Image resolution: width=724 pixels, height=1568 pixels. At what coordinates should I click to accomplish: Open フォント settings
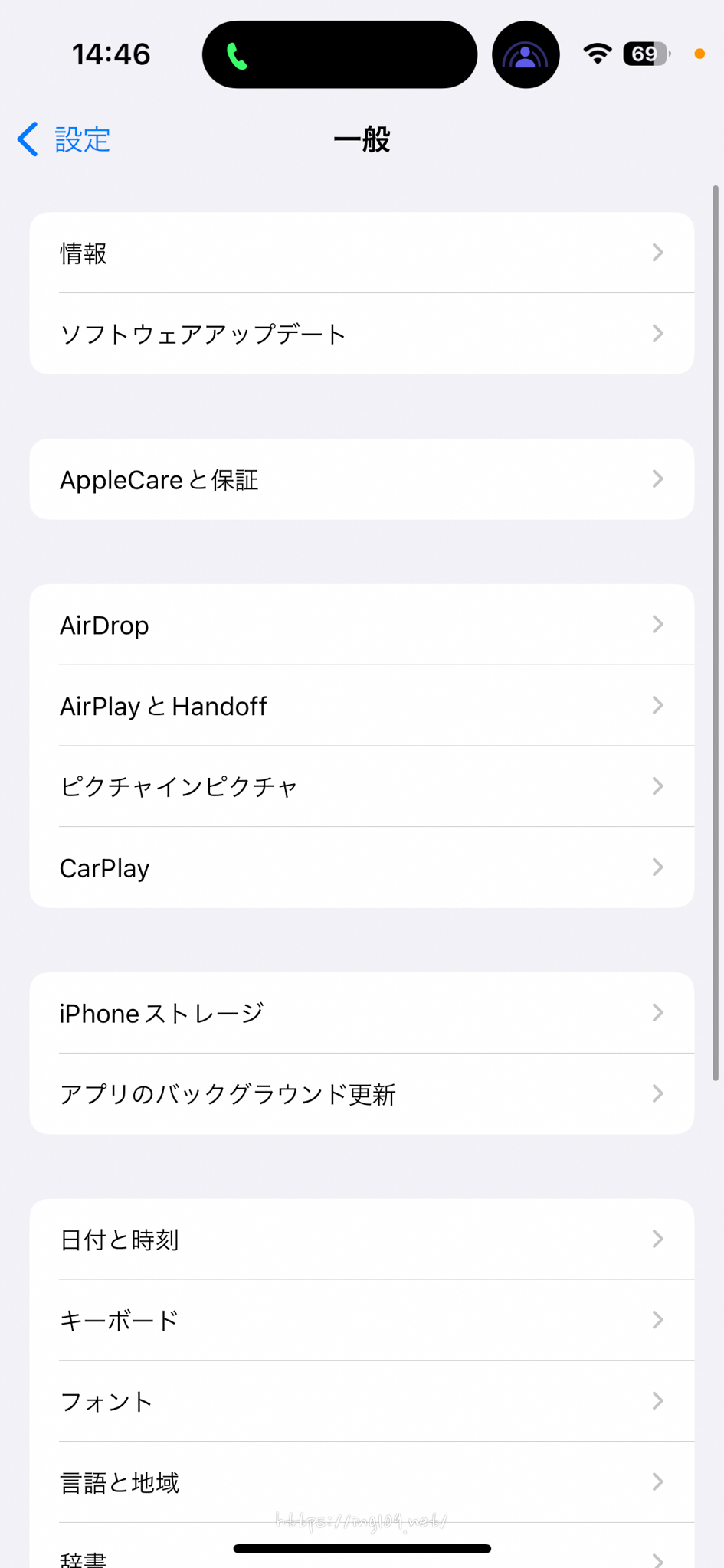(x=362, y=1401)
